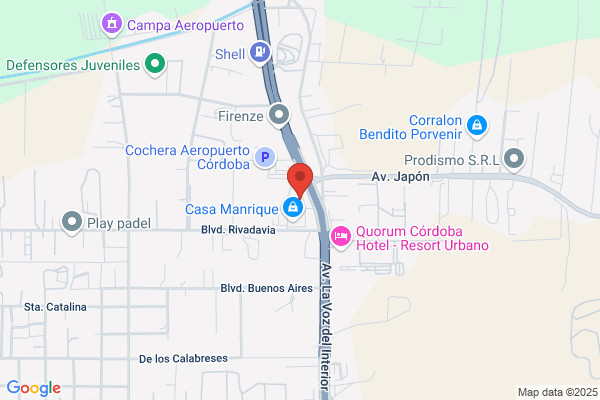Select the Quorum Córdoba Hotel marker
Viewport: 600px width, 400px height.
click(x=341, y=237)
